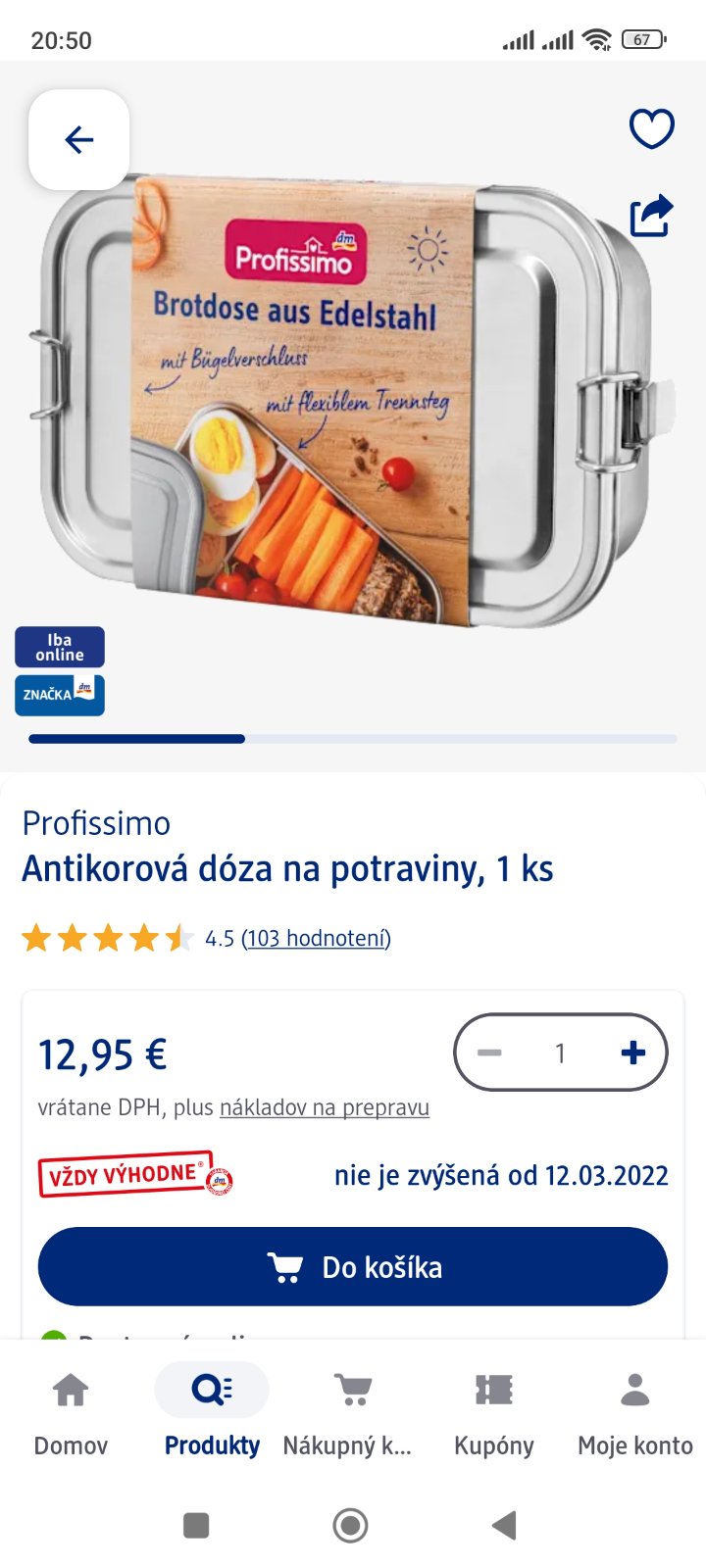The width and height of the screenshot is (706, 1568).
Task: Increase quantity with the plus button
Action: click(x=633, y=1053)
